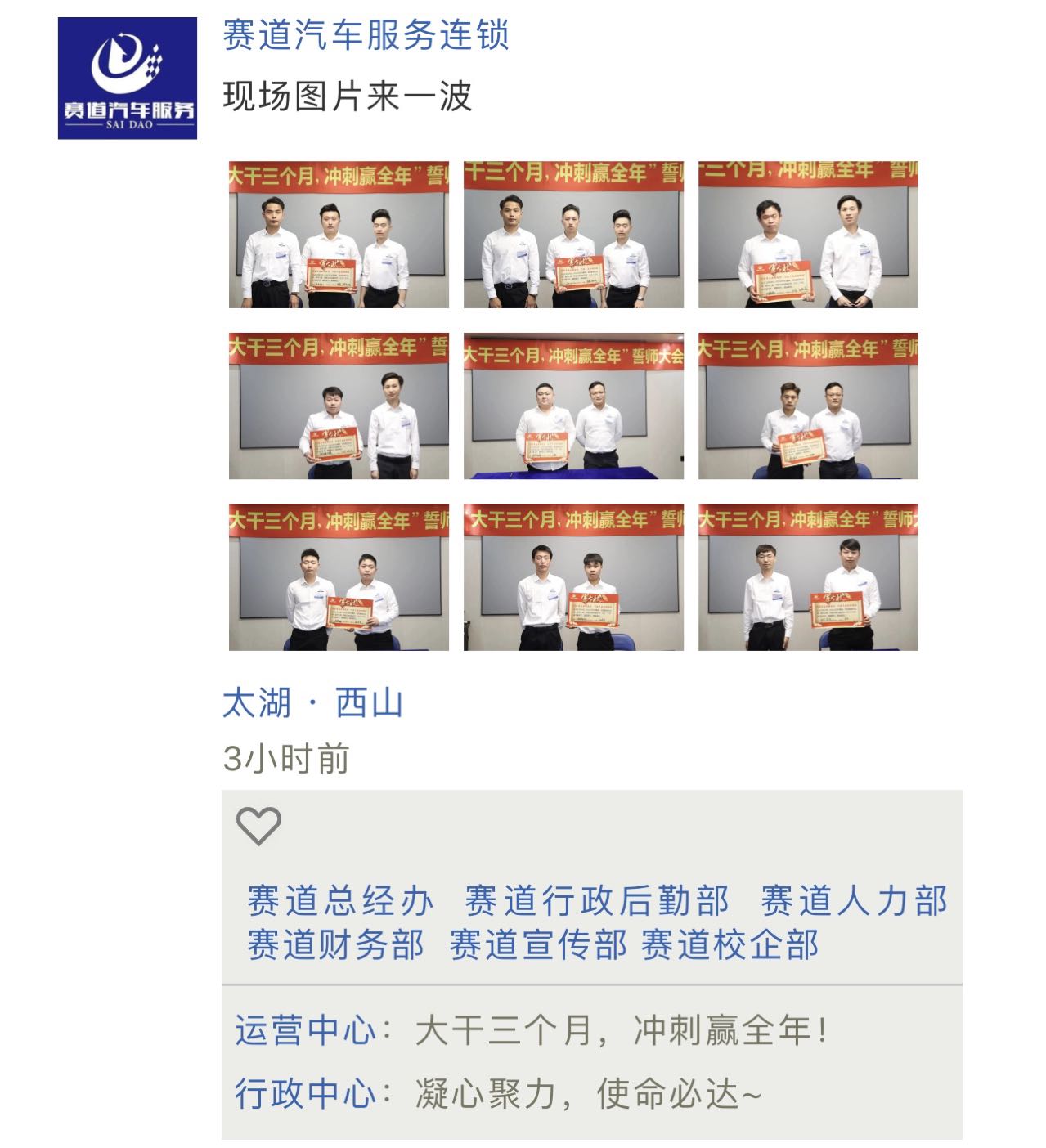This screenshot has width=1046, height=1148.
Task: Open liker 赛道行政后勤部 profile
Action: (596, 901)
